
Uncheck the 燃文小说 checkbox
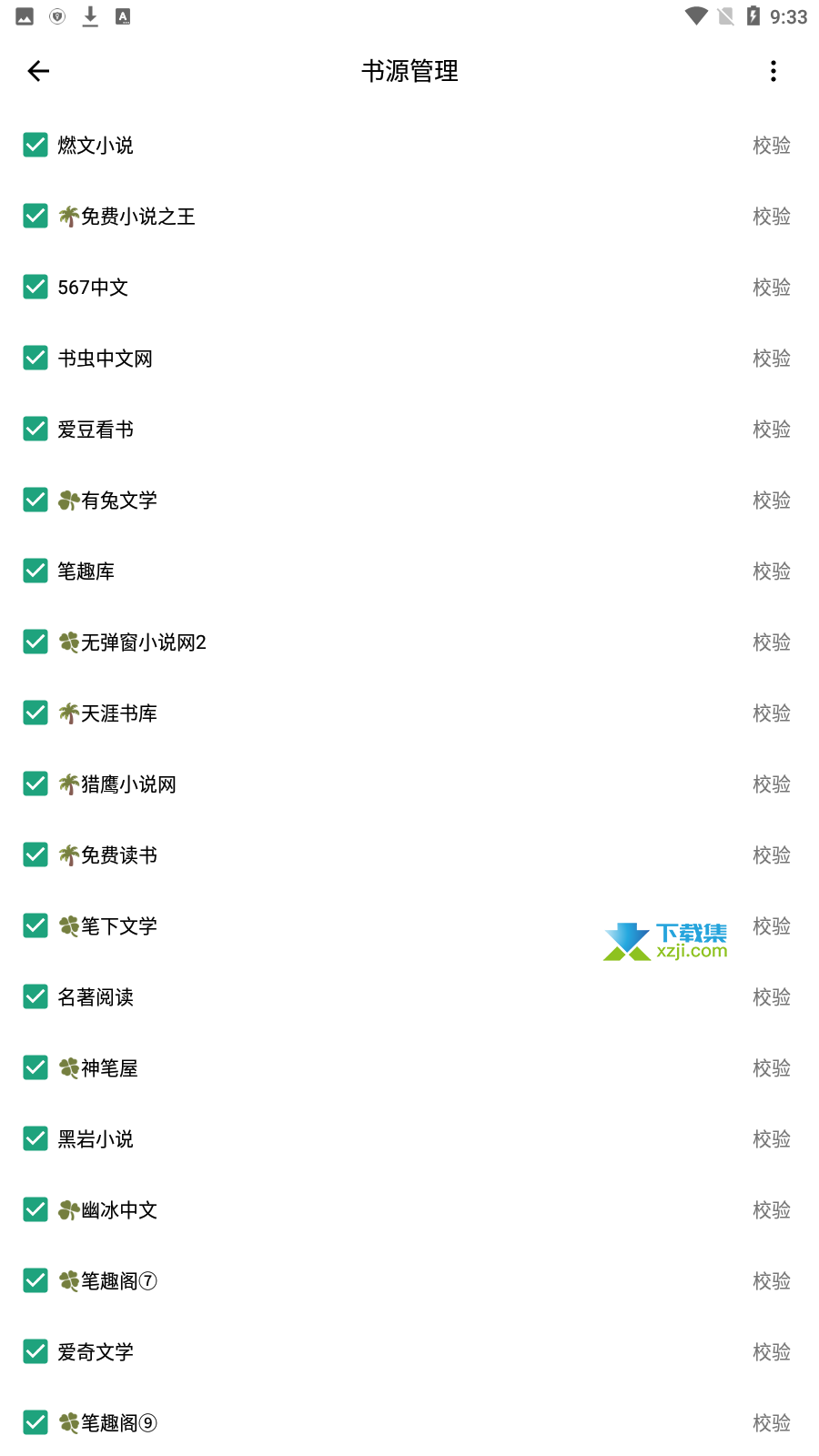[35, 146]
